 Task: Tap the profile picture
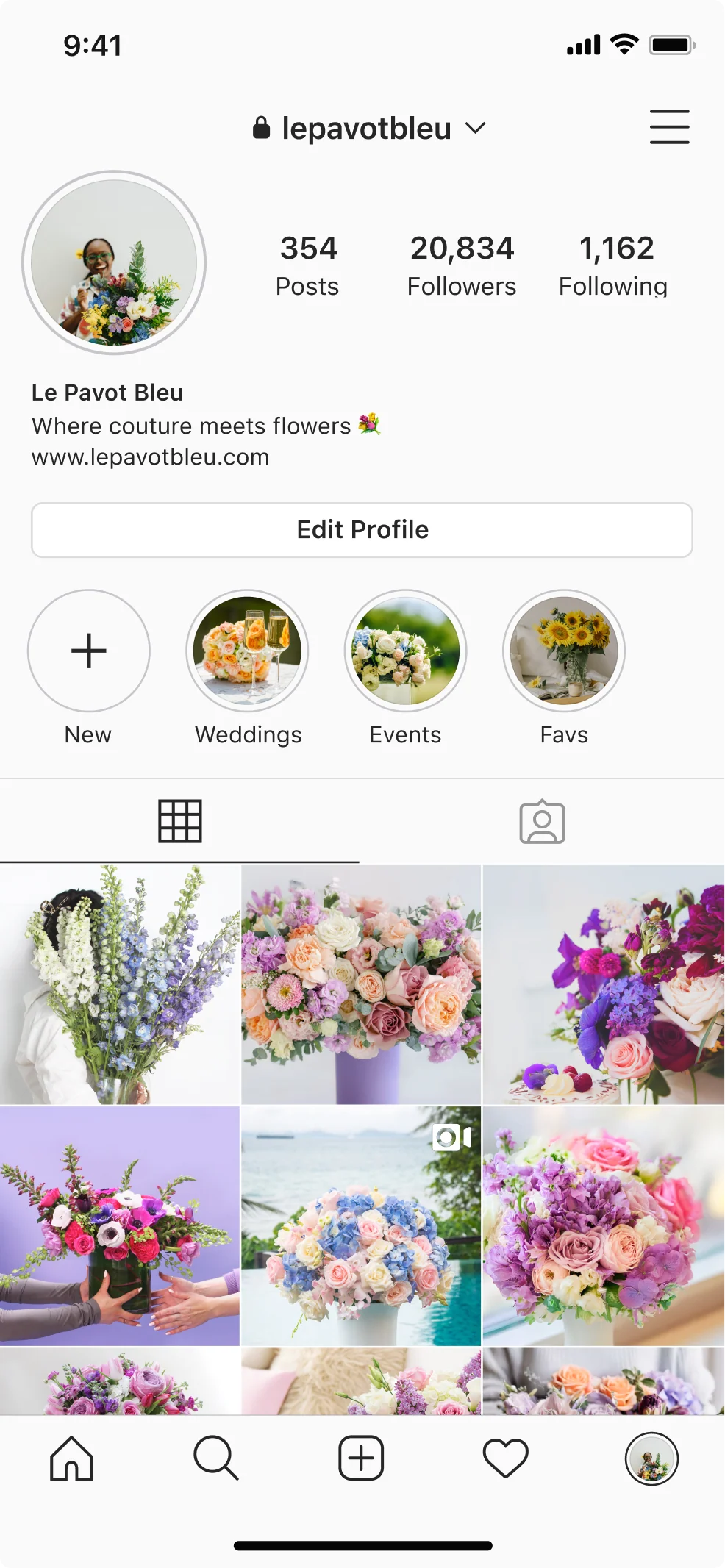(x=114, y=262)
